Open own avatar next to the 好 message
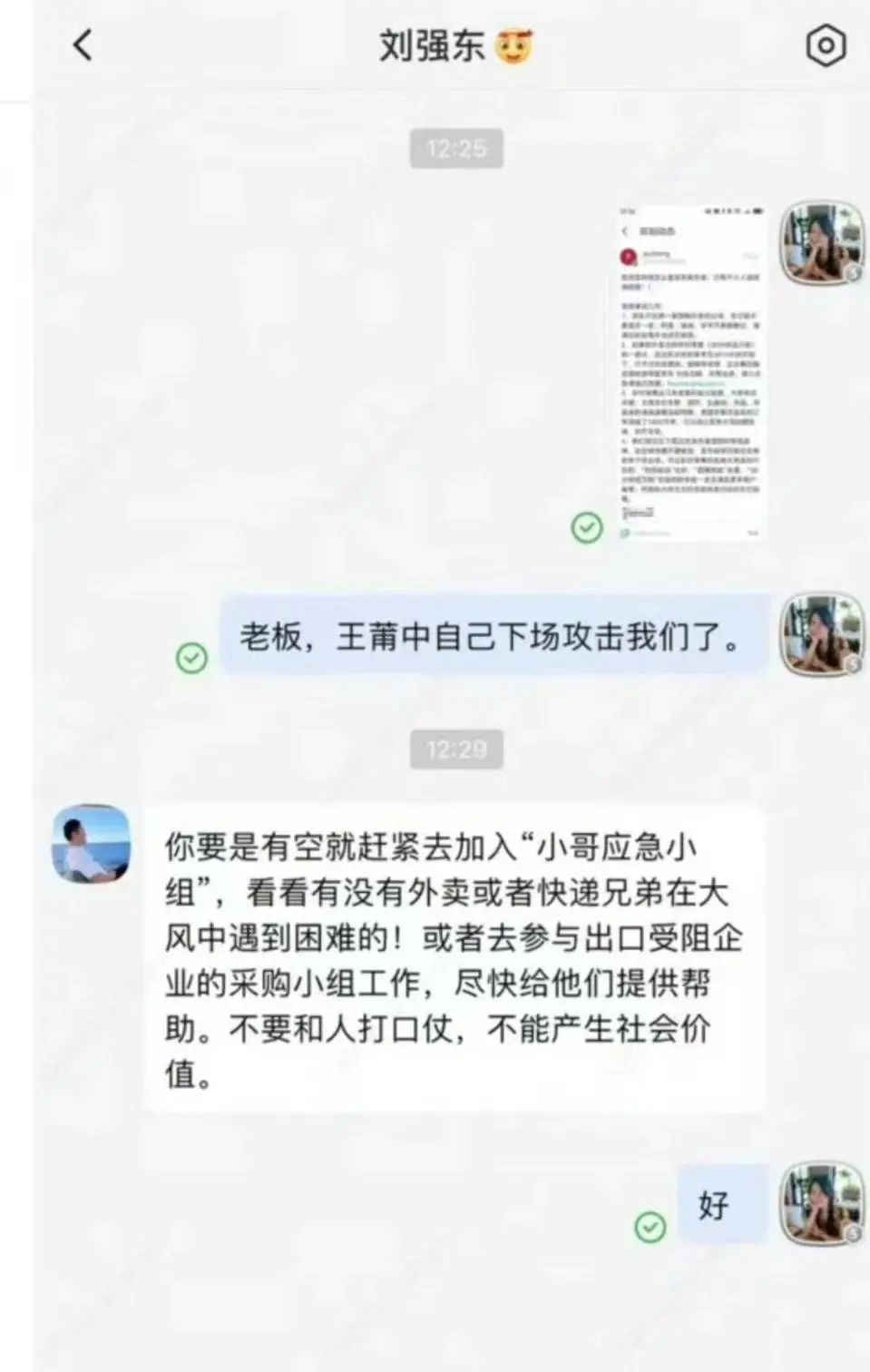Image resolution: width=870 pixels, height=1372 pixels. (822, 1202)
